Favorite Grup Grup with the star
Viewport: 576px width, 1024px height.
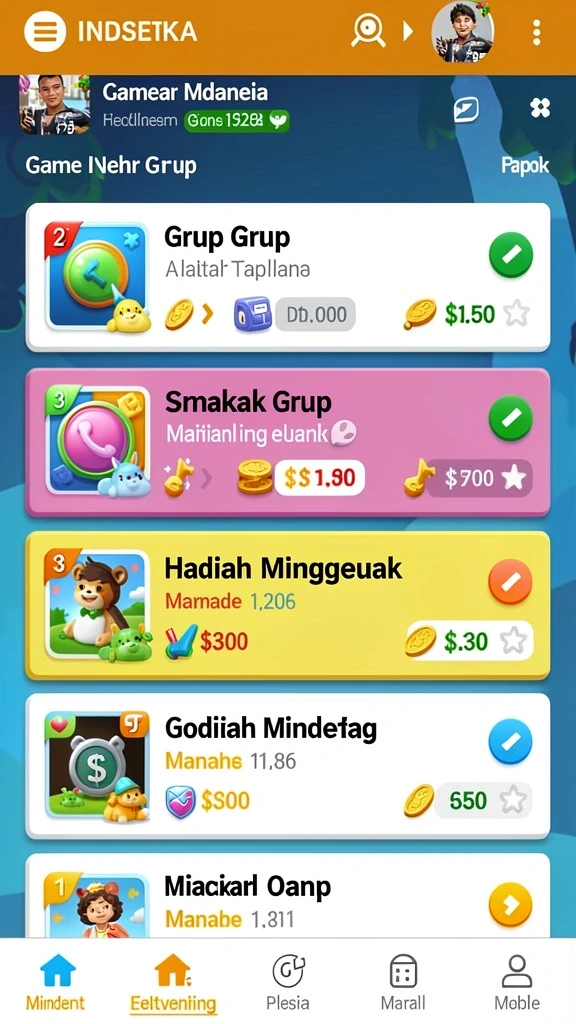click(x=517, y=314)
